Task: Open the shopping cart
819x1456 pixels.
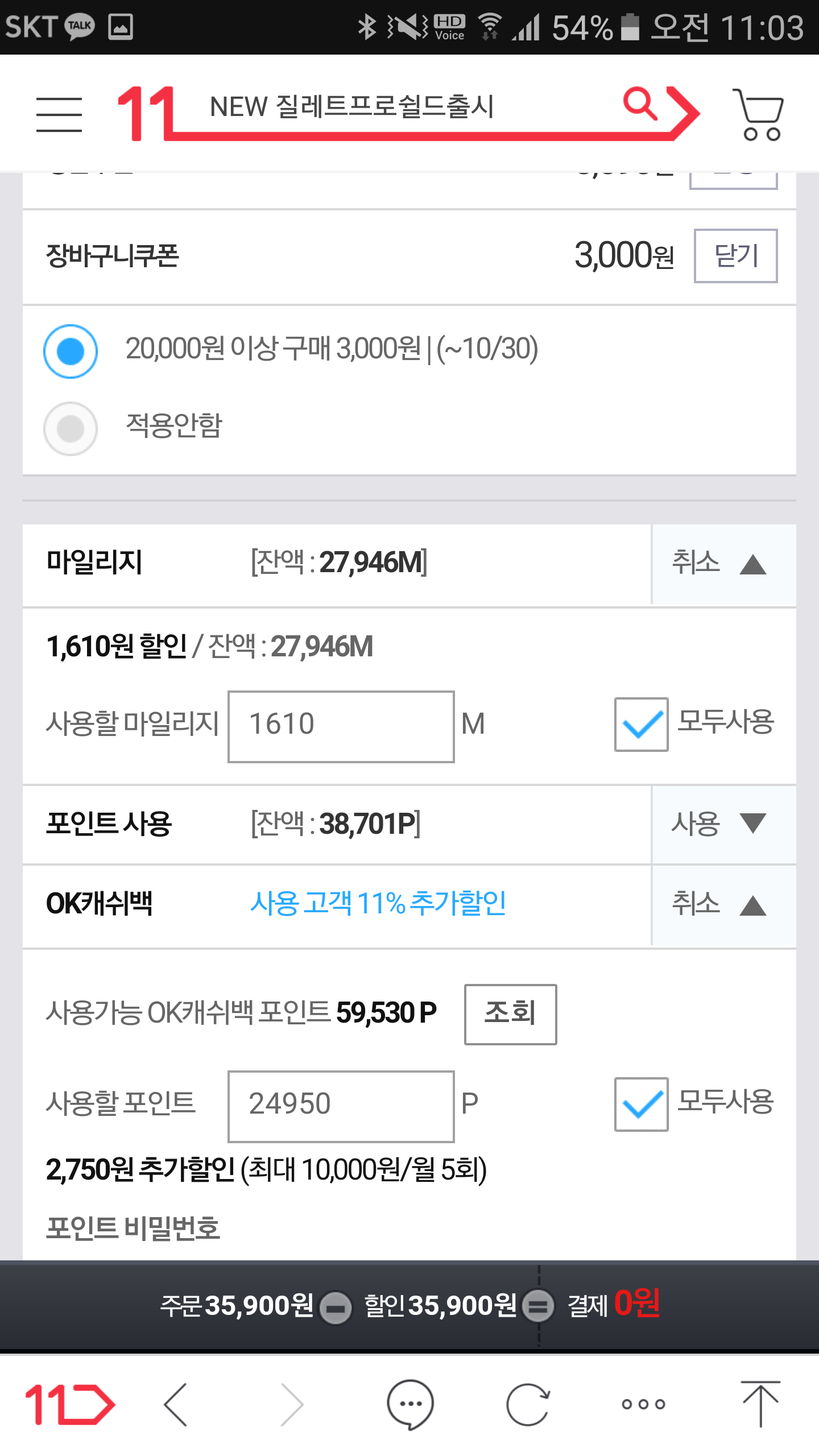Action: coord(759,114)
